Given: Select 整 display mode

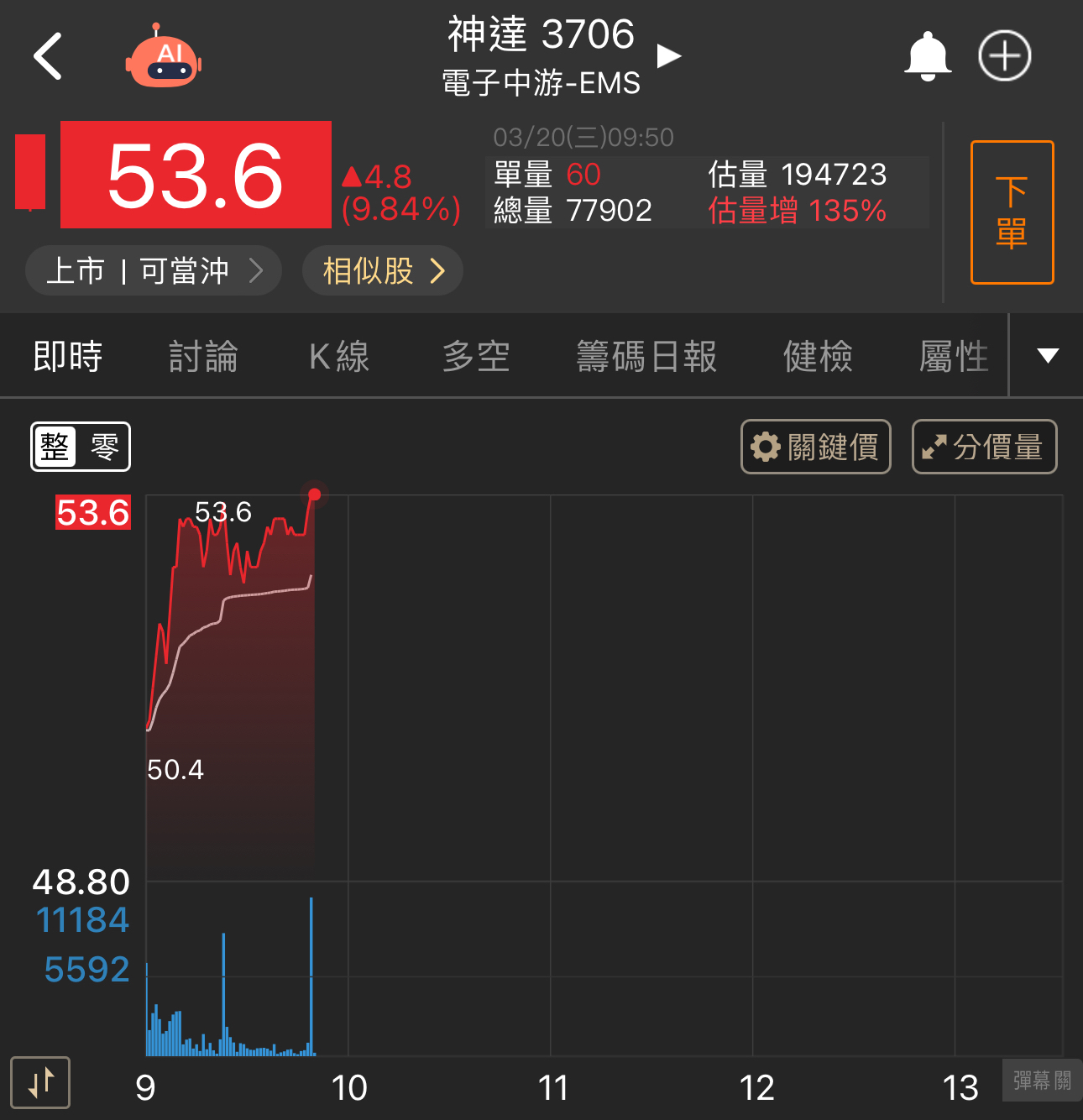Looking at the screenshot, I should coord(54,447).
